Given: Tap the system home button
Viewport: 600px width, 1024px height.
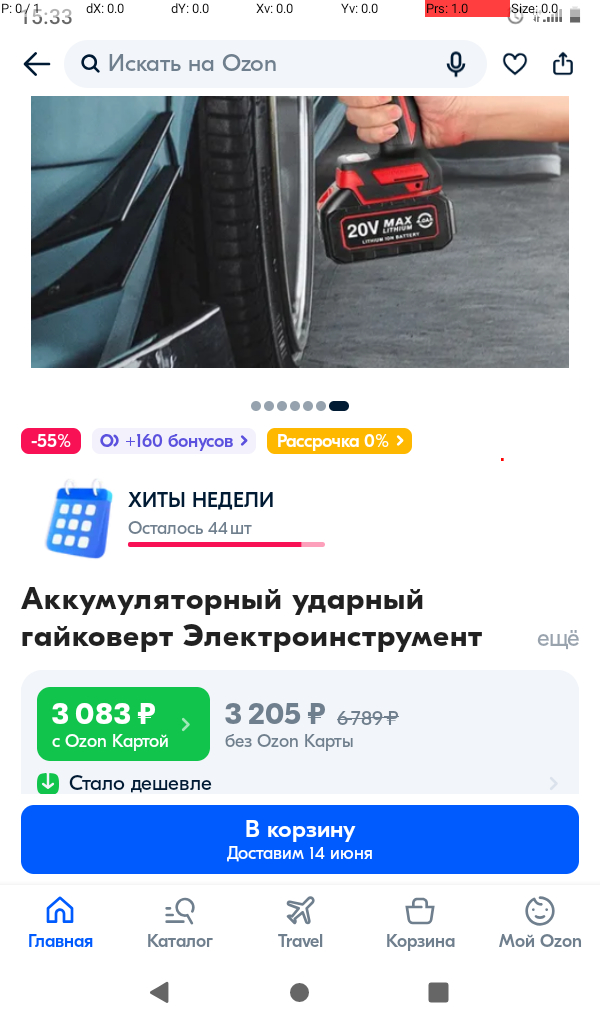Looking at the screenshot, I should (x=299, y=992).
